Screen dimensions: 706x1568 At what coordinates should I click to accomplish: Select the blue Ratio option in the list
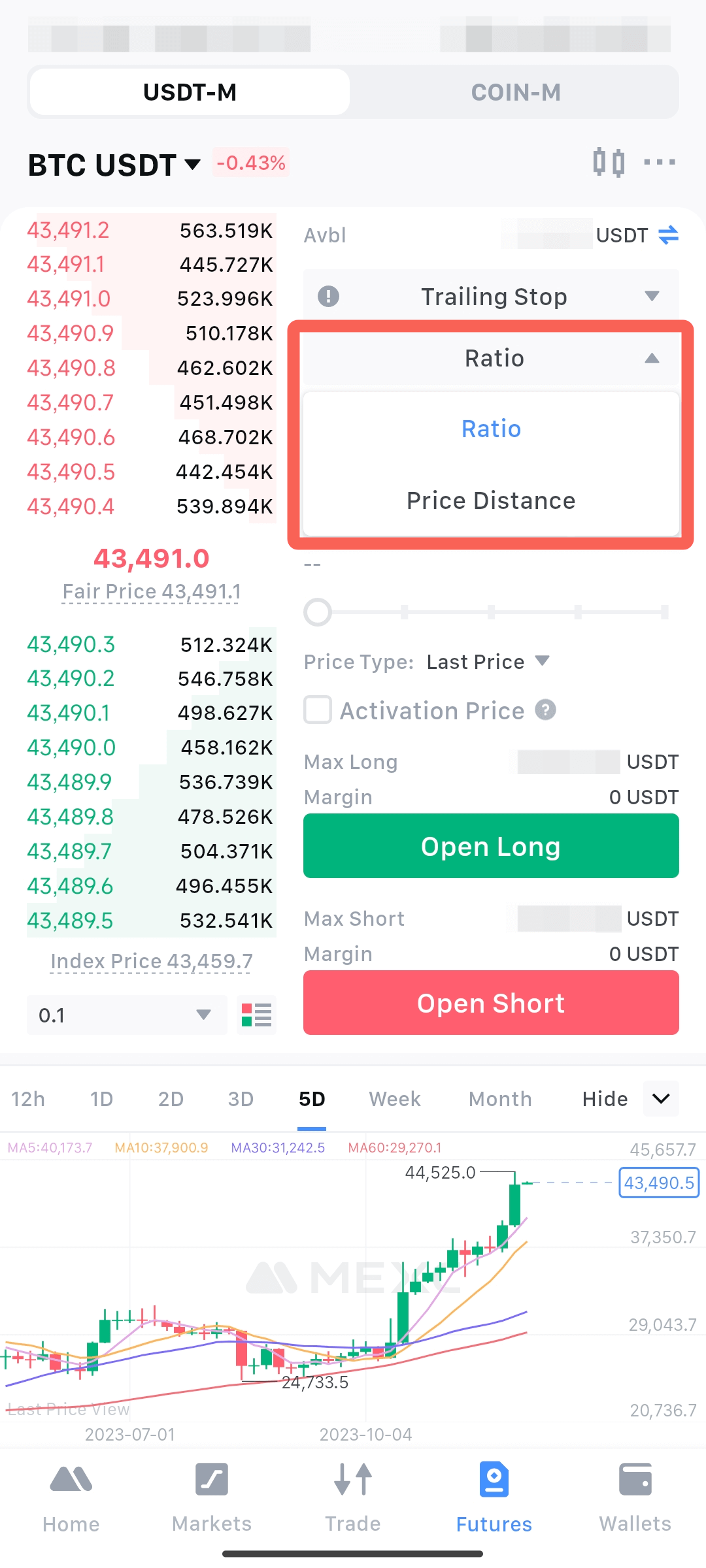pos(491,429)
